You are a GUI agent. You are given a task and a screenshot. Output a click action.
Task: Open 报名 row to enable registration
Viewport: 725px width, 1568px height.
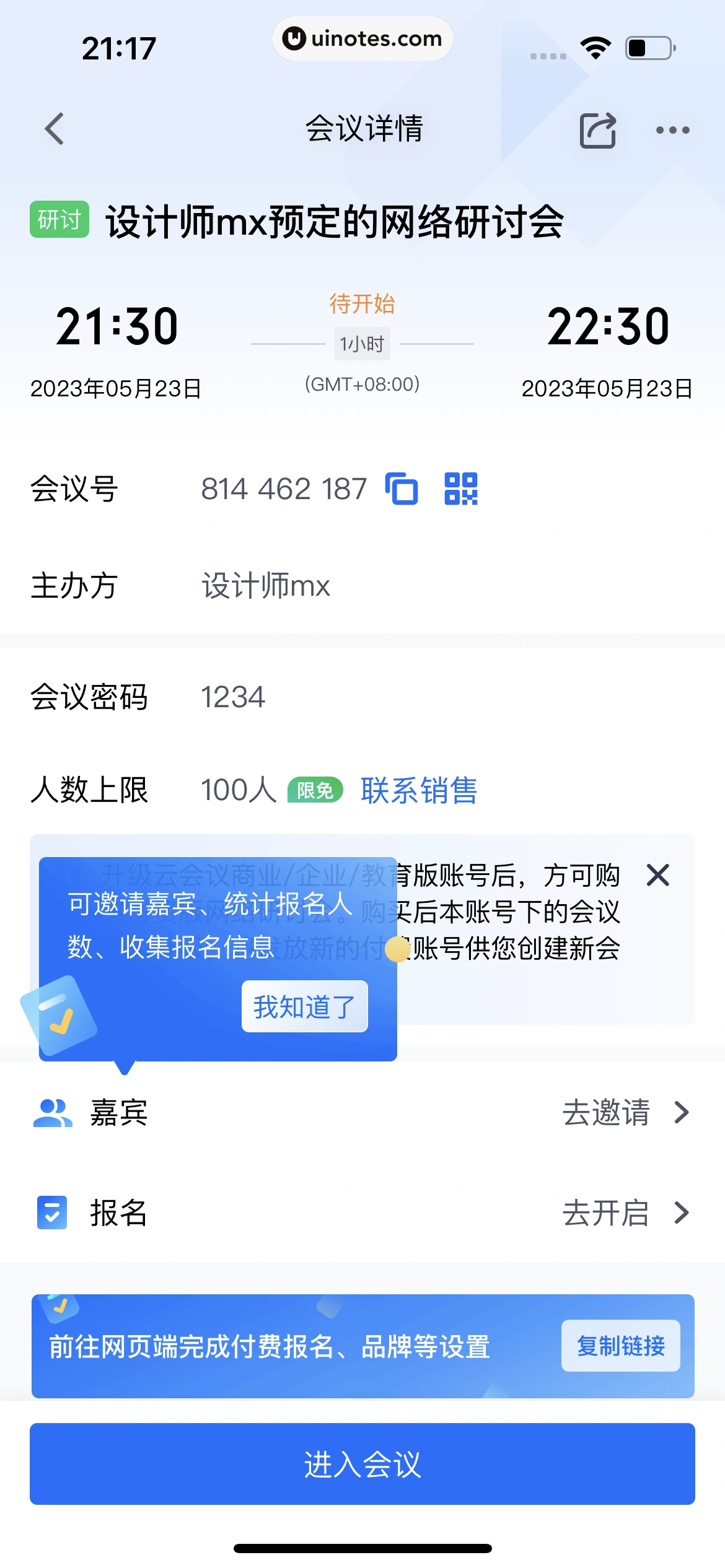pos(362,1213)
